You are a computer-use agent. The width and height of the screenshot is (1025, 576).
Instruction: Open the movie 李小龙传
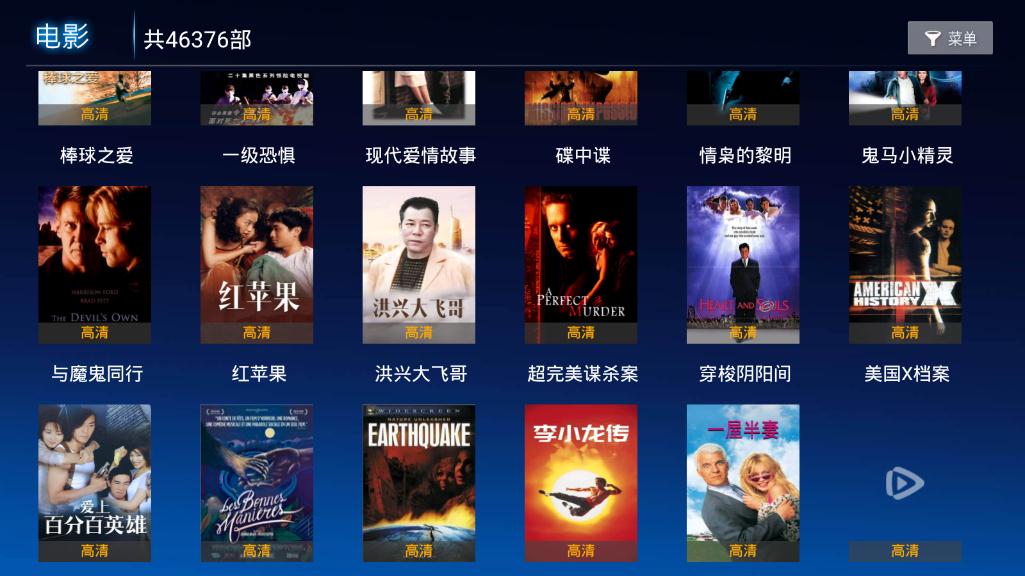tap(581, 482)
